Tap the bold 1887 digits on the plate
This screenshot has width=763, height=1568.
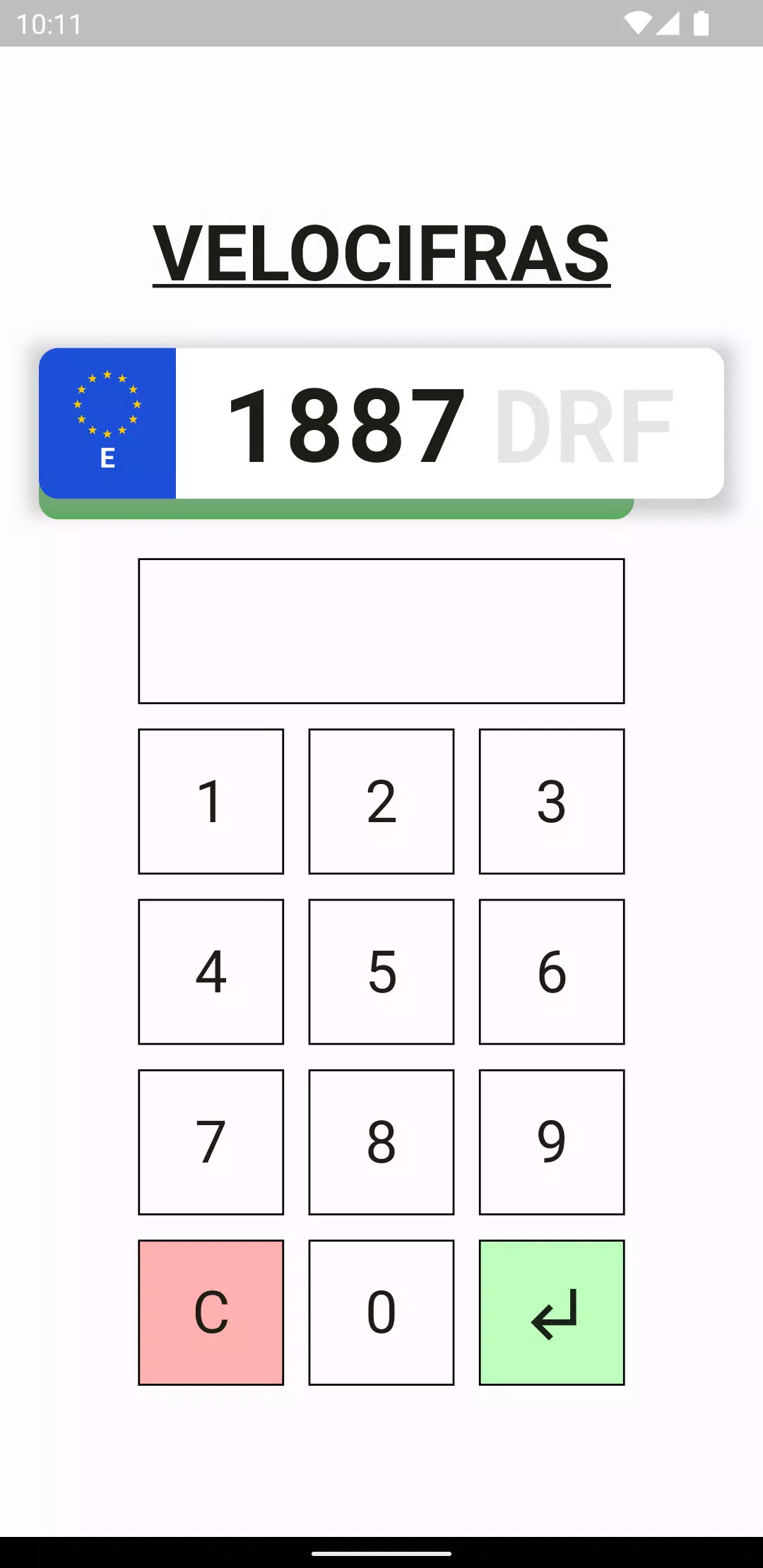(x=346, y=424)
